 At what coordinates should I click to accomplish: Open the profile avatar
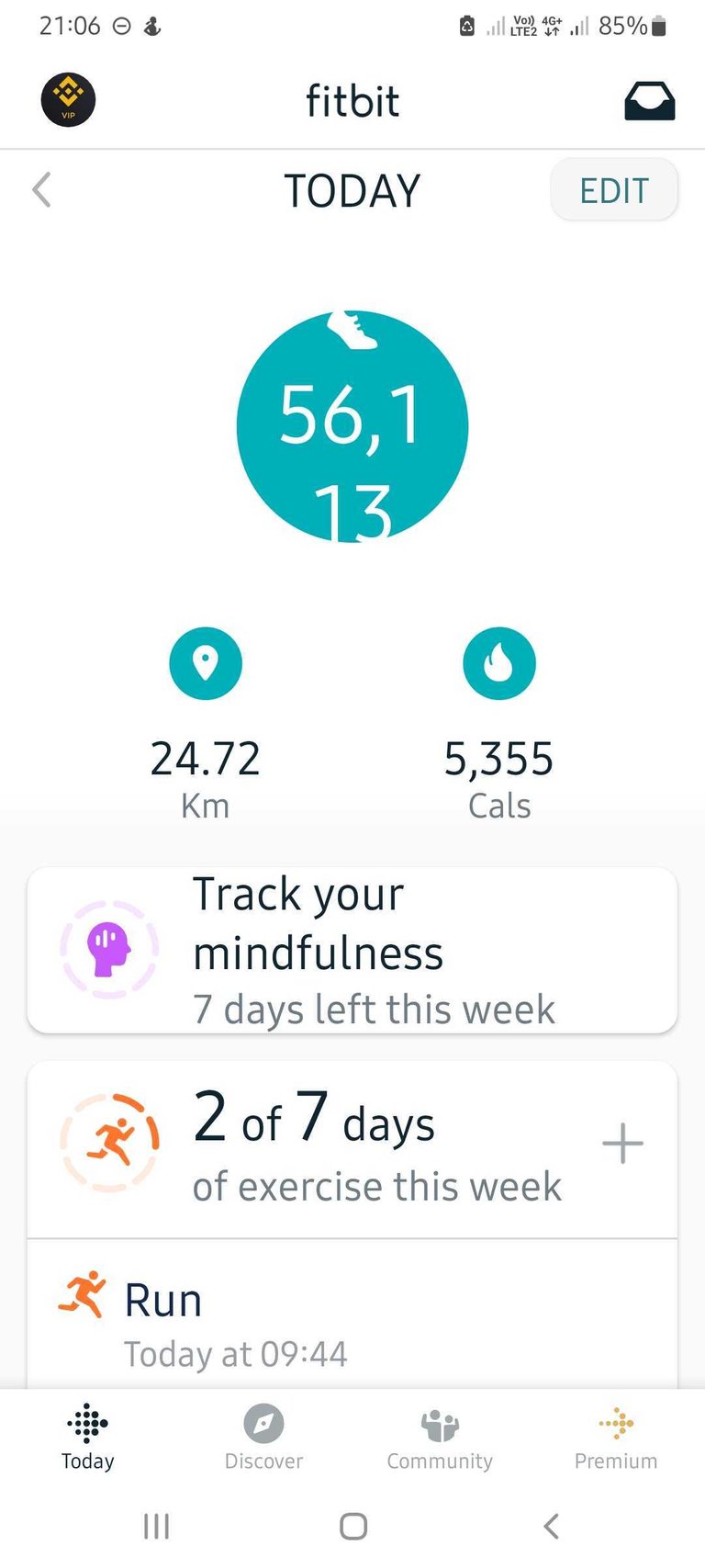point(68,100)
